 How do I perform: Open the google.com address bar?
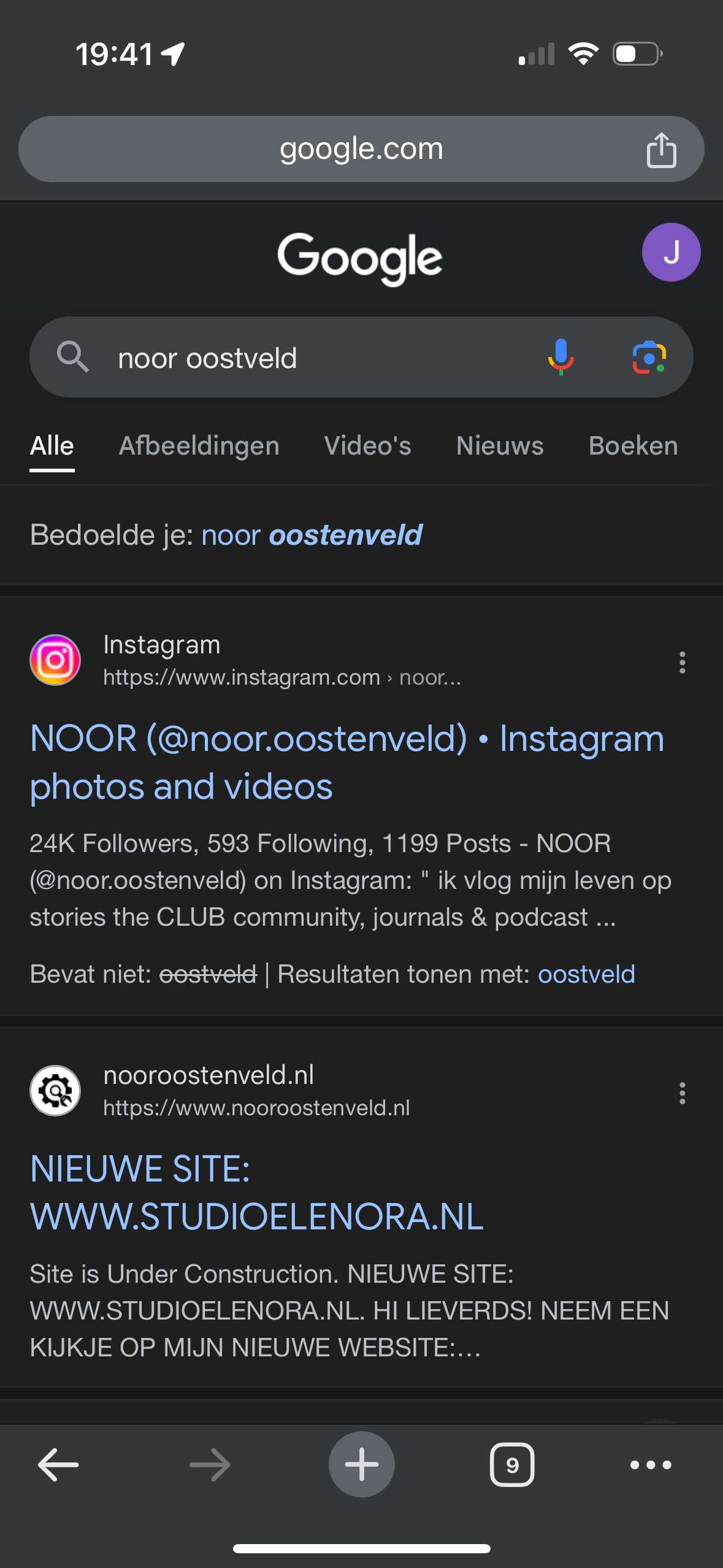pyautogui.click(x=361, y=149)
